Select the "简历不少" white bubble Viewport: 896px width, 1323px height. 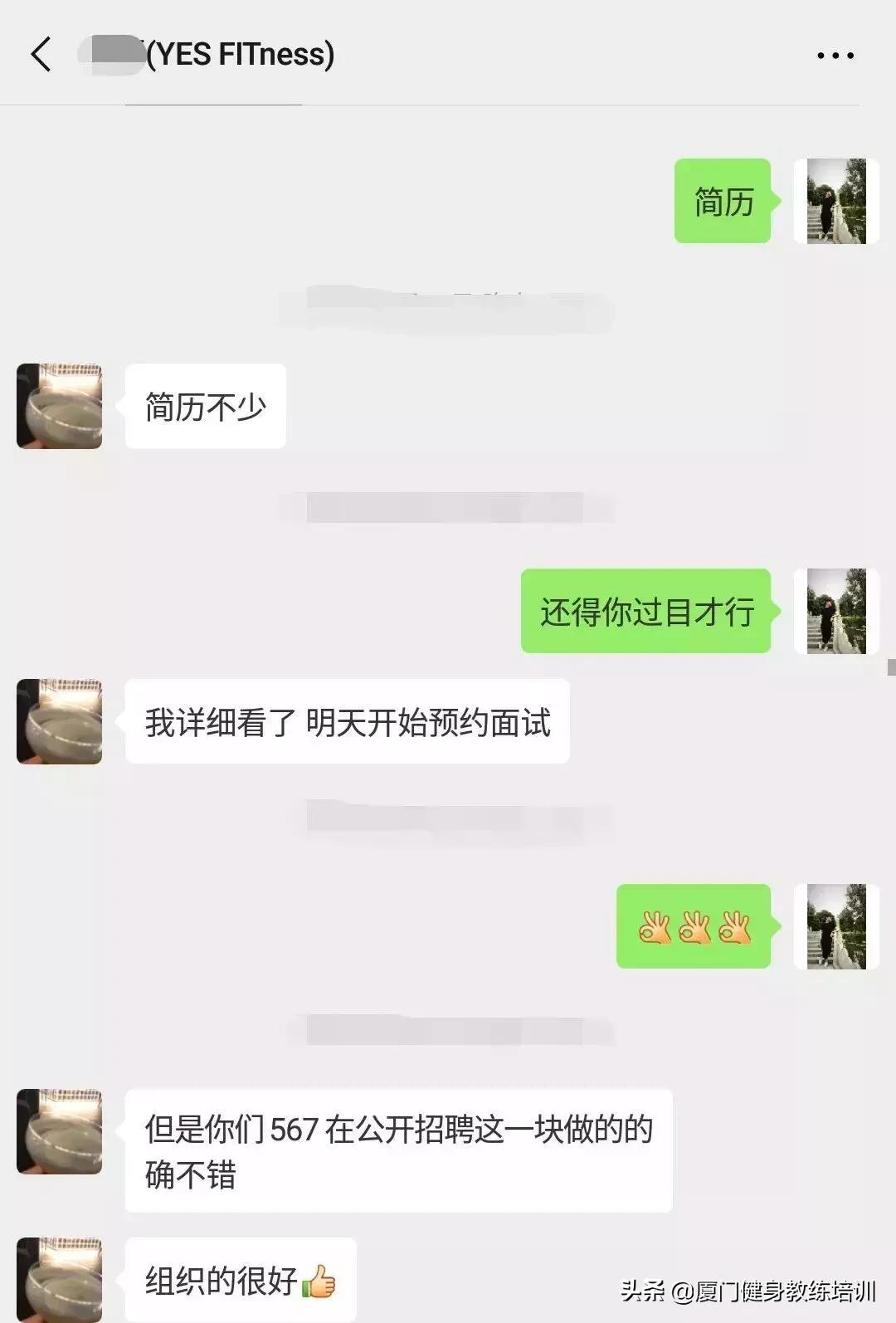(205, 406)
